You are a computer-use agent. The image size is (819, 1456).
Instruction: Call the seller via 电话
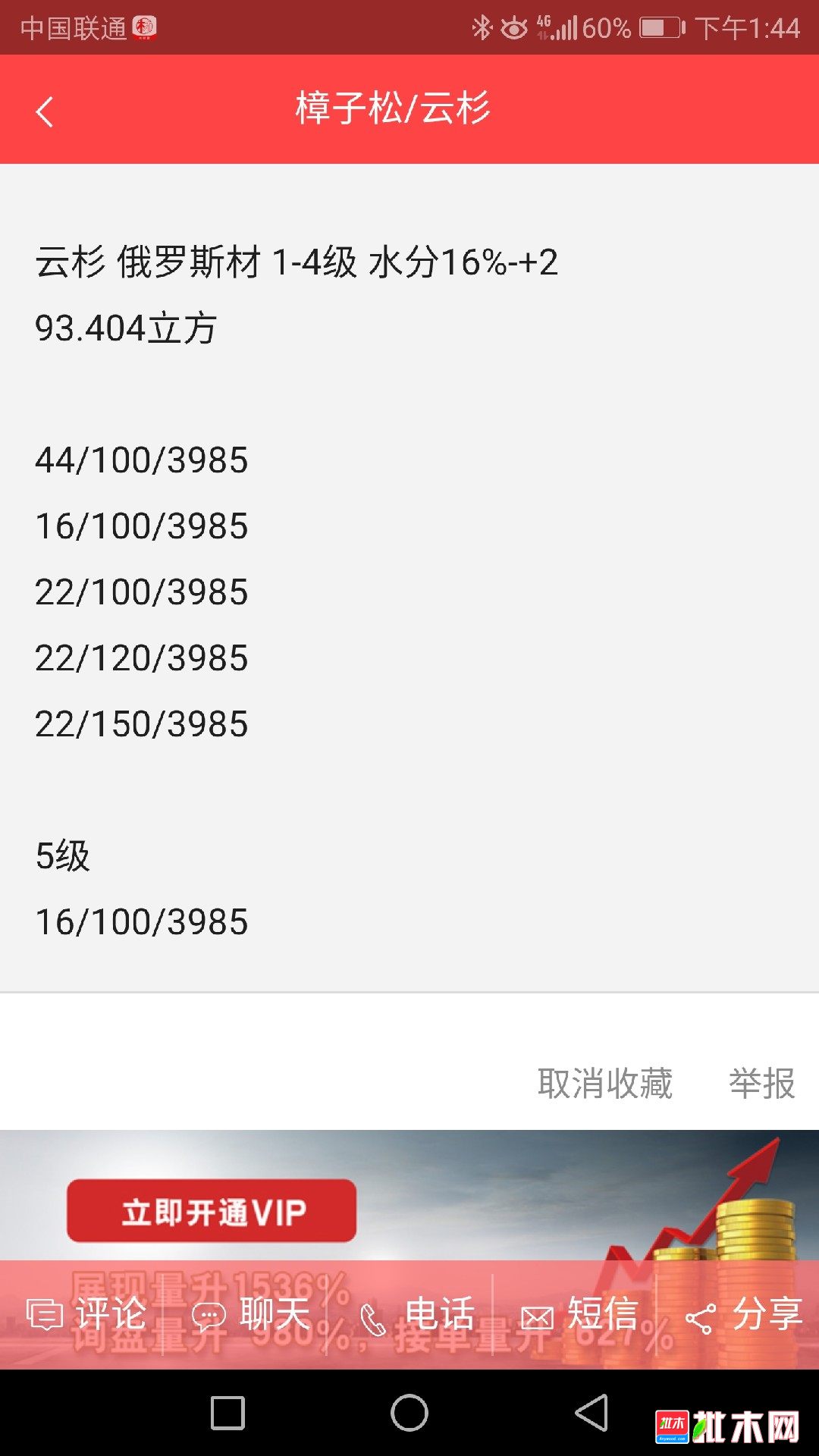pos(416,1314)
